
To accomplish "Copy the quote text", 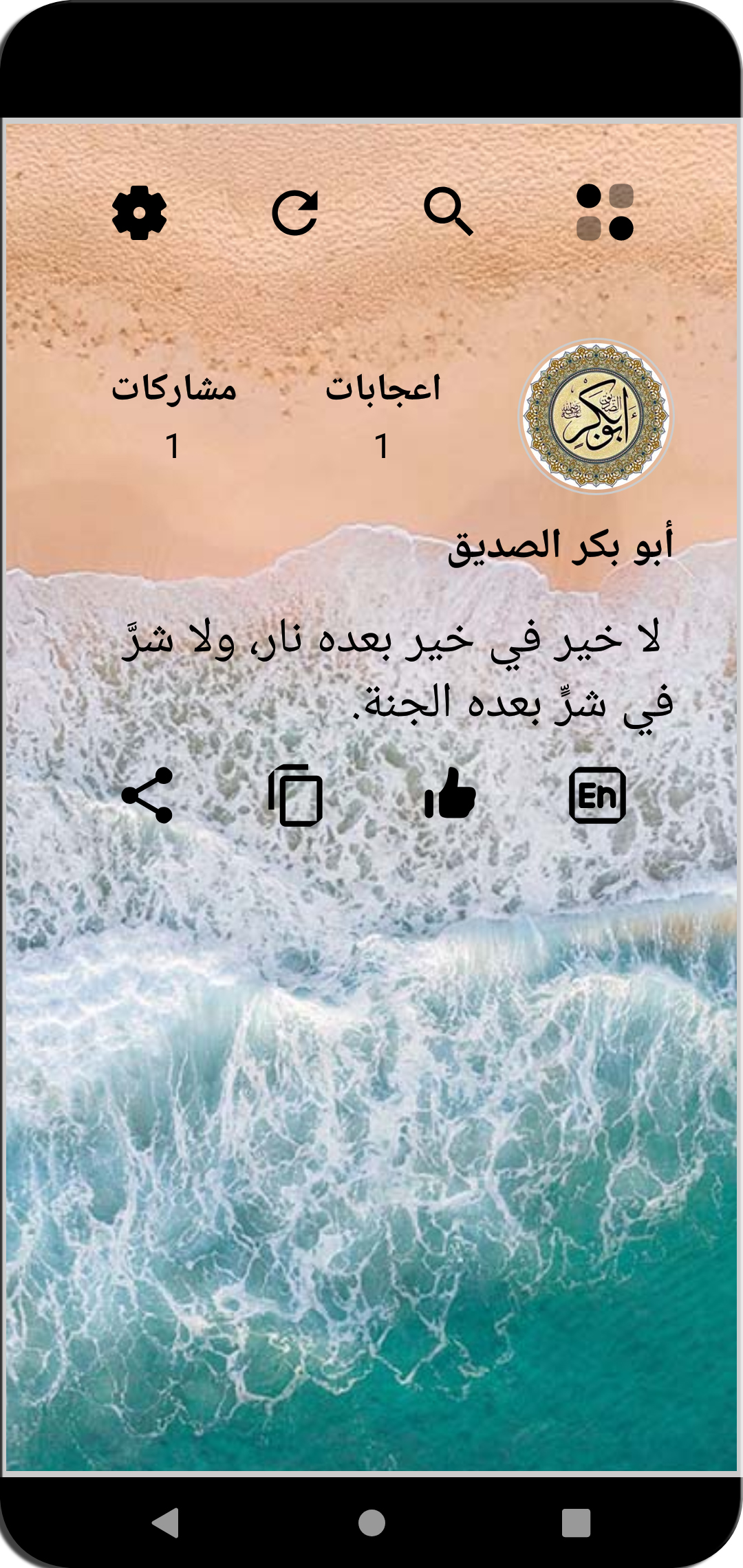I will coord(296,796).
